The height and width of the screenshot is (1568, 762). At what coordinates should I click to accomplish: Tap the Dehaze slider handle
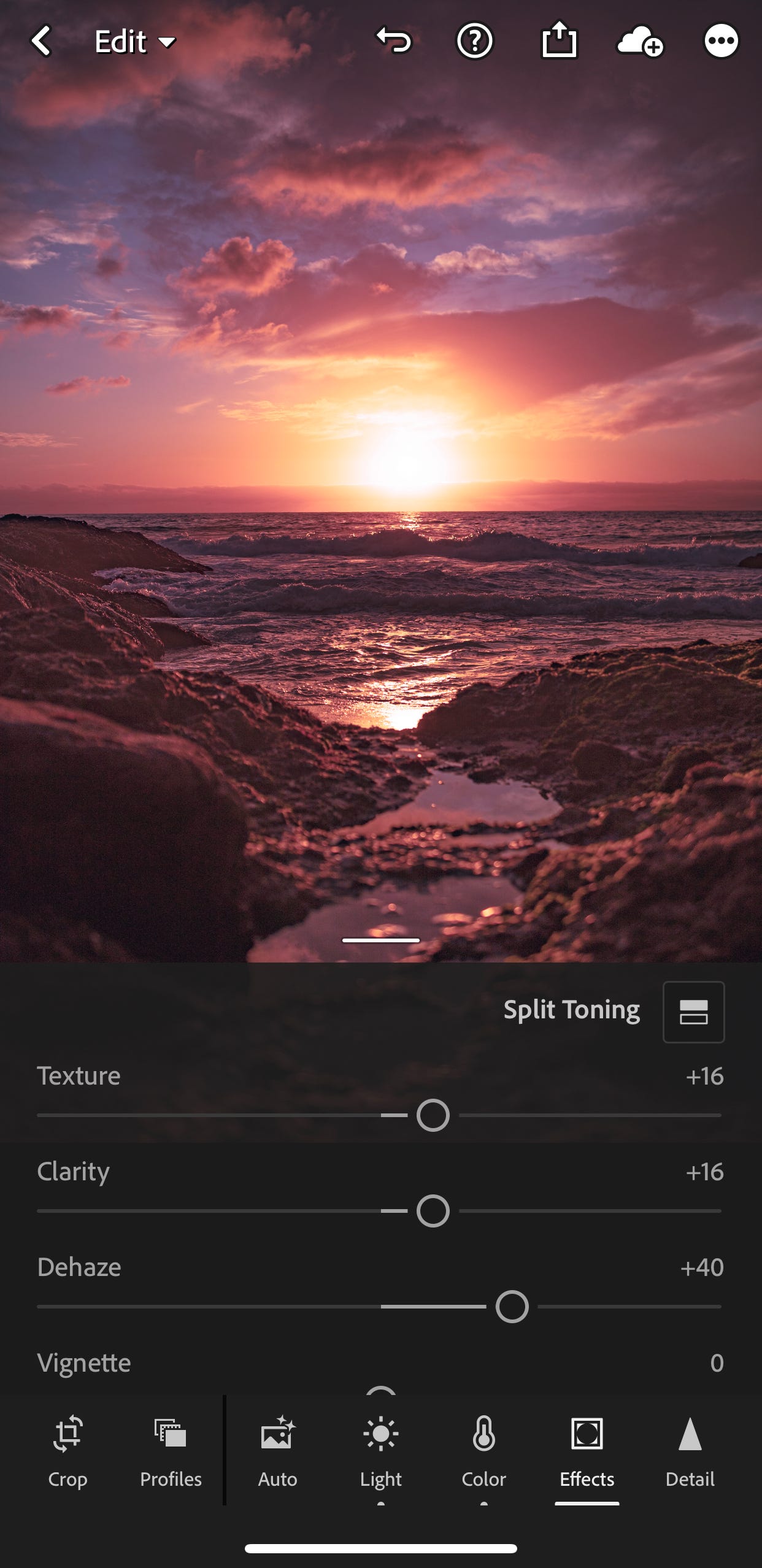pyautogui.click(x=512, y=1307)
